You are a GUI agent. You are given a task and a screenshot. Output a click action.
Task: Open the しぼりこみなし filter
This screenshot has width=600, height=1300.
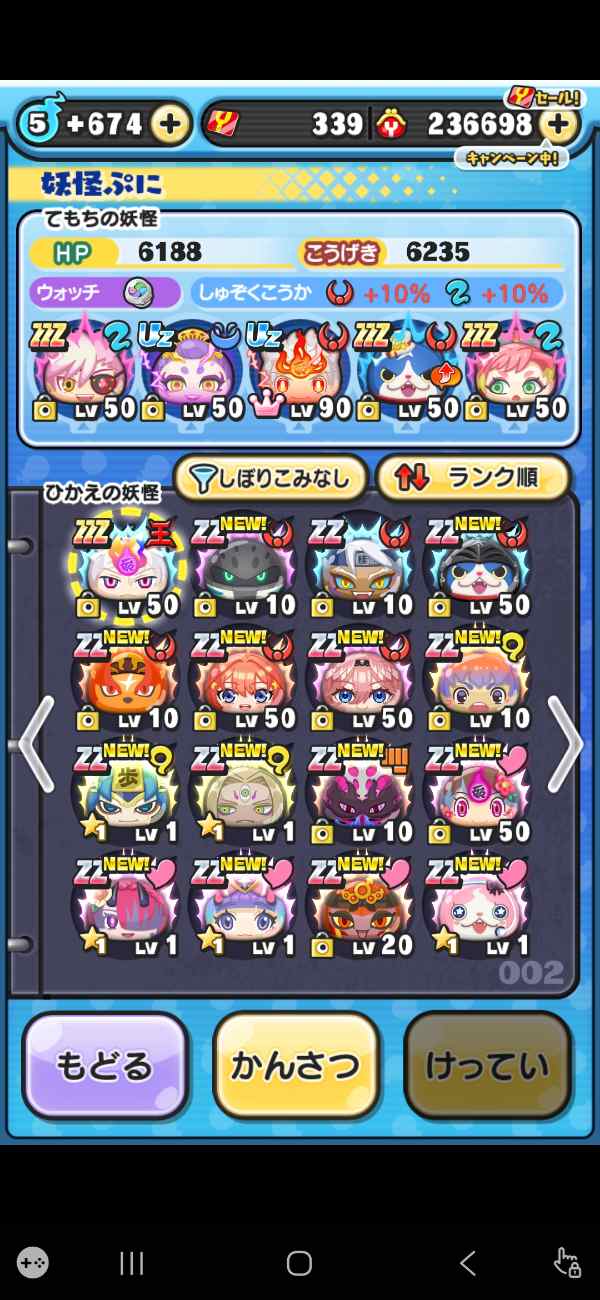(271, 479)
